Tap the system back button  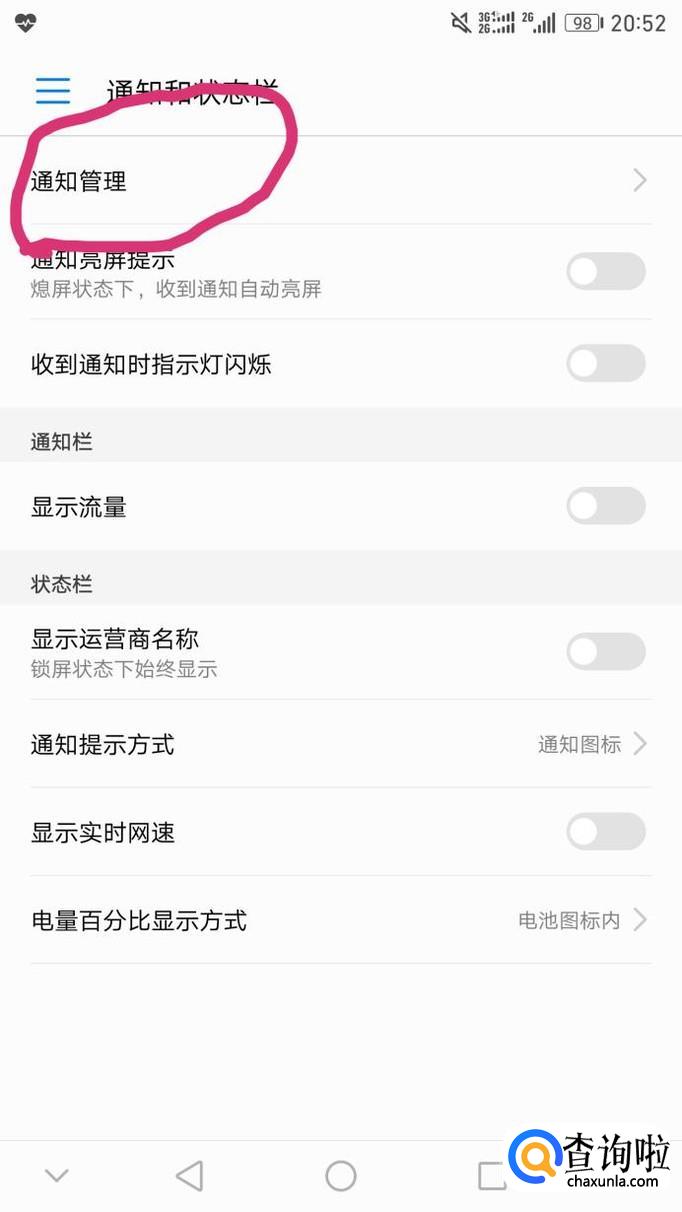tap(189, 1176)
